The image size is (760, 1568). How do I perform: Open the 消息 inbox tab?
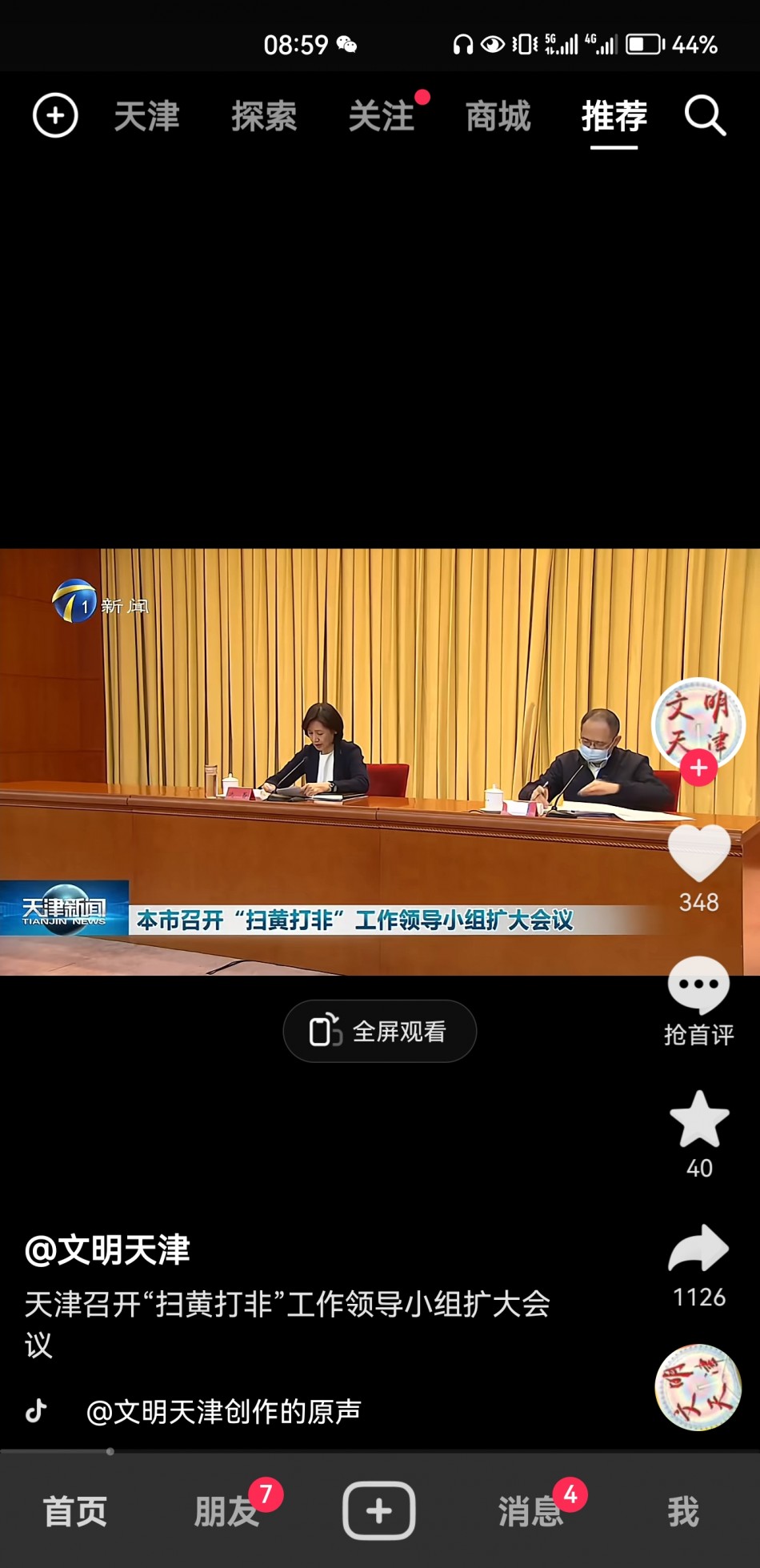tap(530, 1510)
